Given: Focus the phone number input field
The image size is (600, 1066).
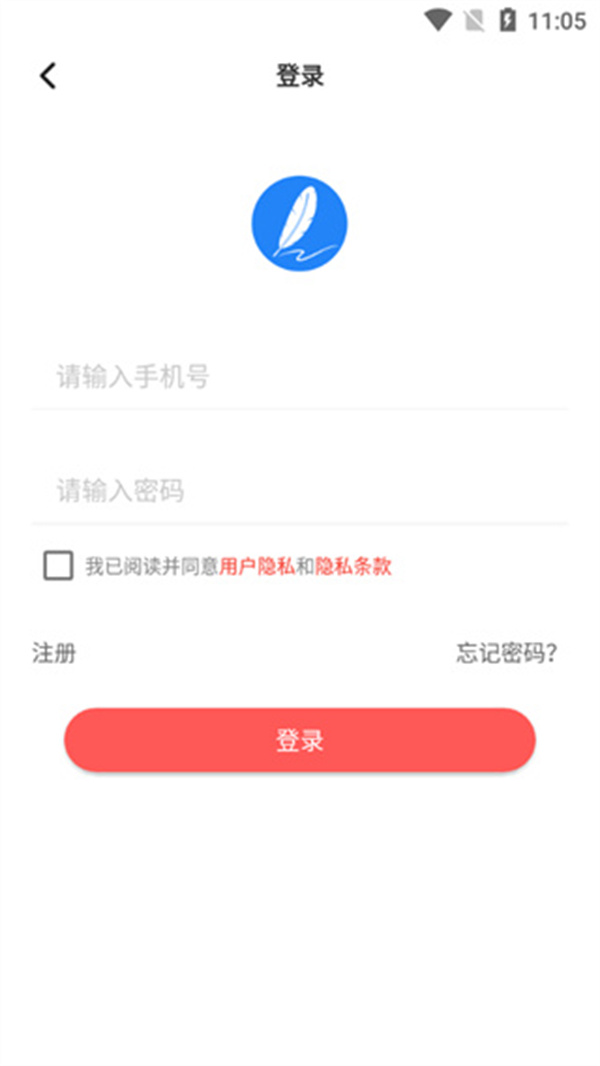Looking at the screenshot, I should 300,378.
